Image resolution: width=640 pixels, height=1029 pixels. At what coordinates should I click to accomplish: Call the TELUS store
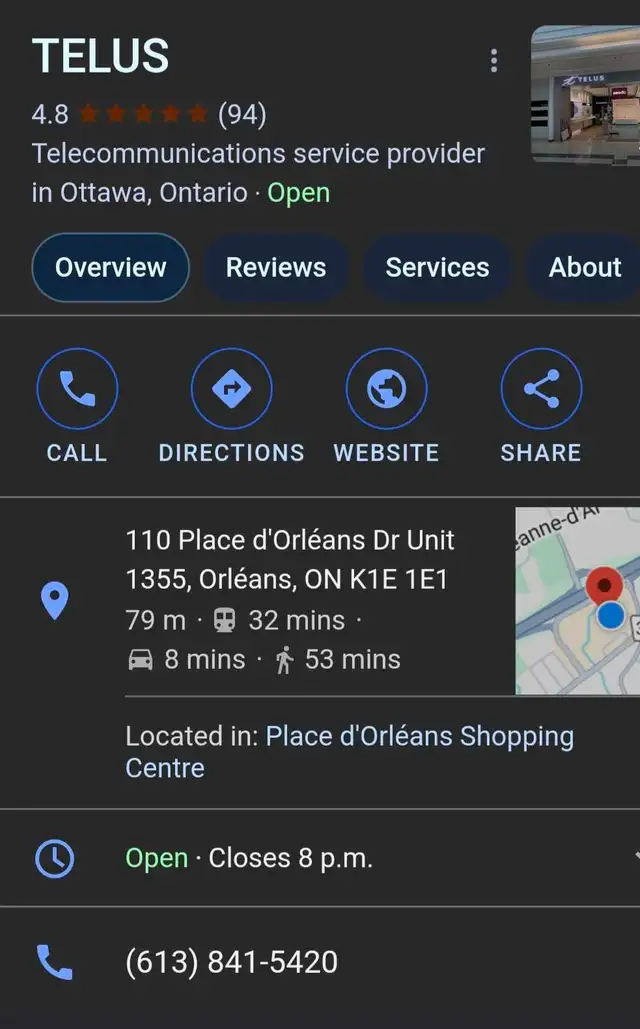pyautogui.click(x=77, y=406)
